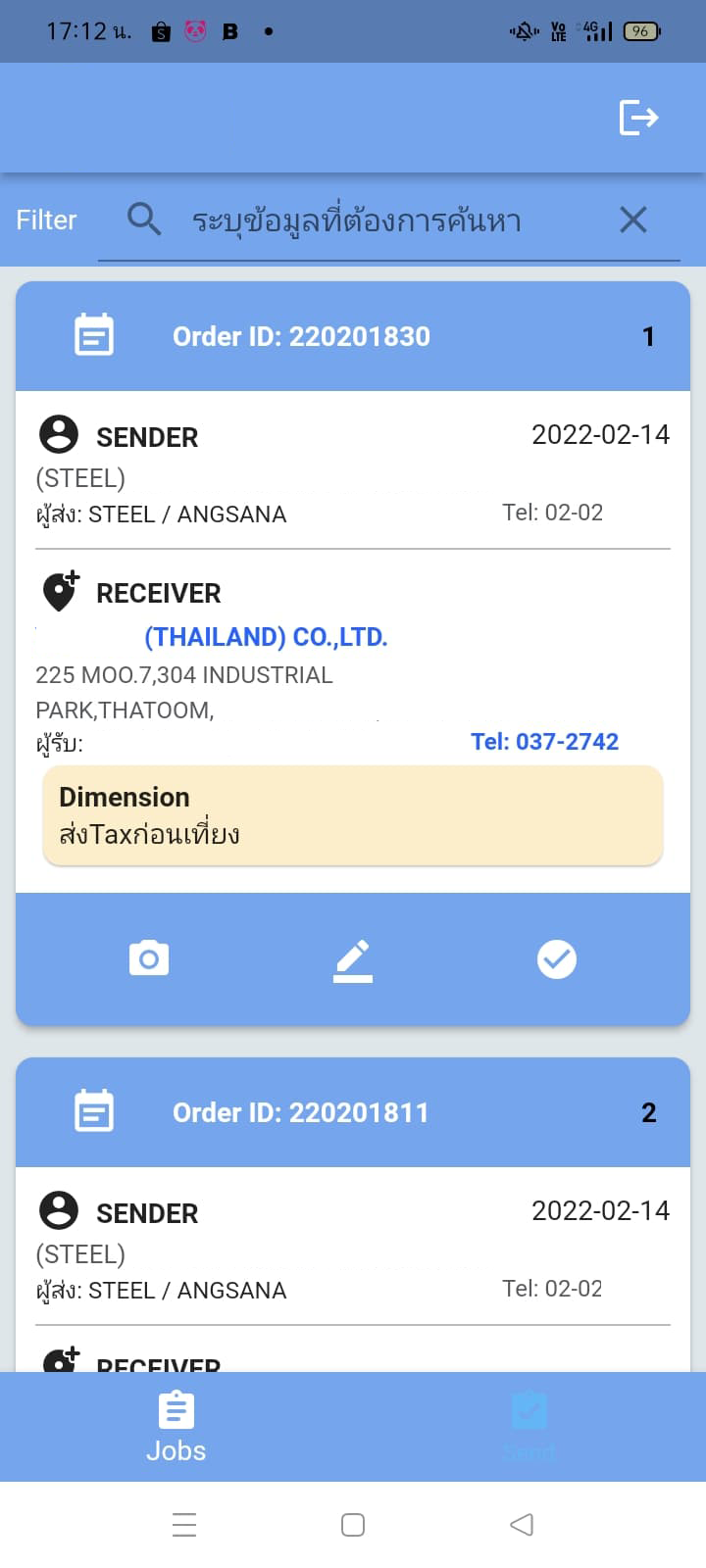
Task: Call receiver number 037-2742
Action: click(544, 742)
